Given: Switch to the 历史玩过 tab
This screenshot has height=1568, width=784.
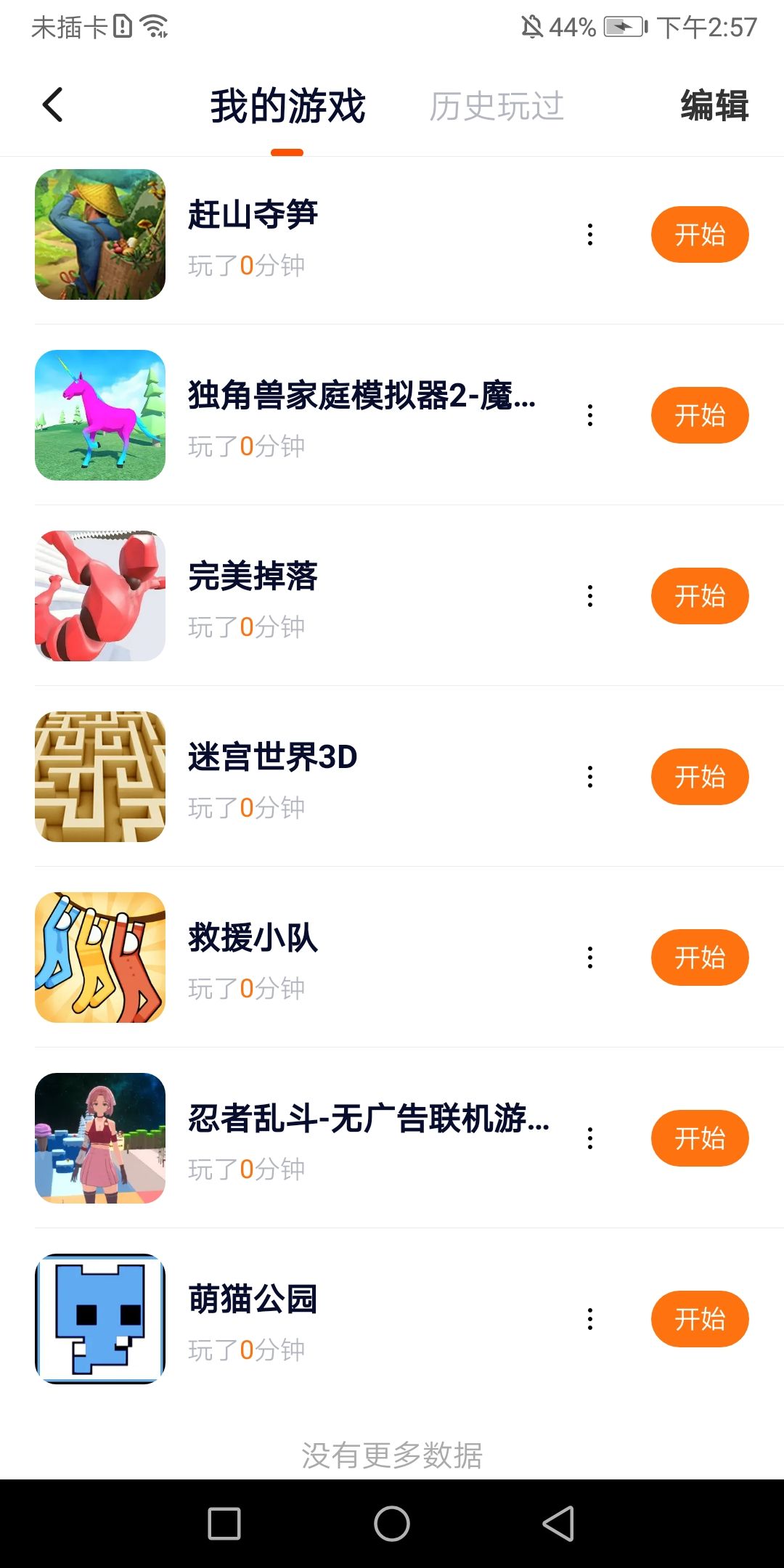Looking at the screenshot, I should tap(497, 107).
